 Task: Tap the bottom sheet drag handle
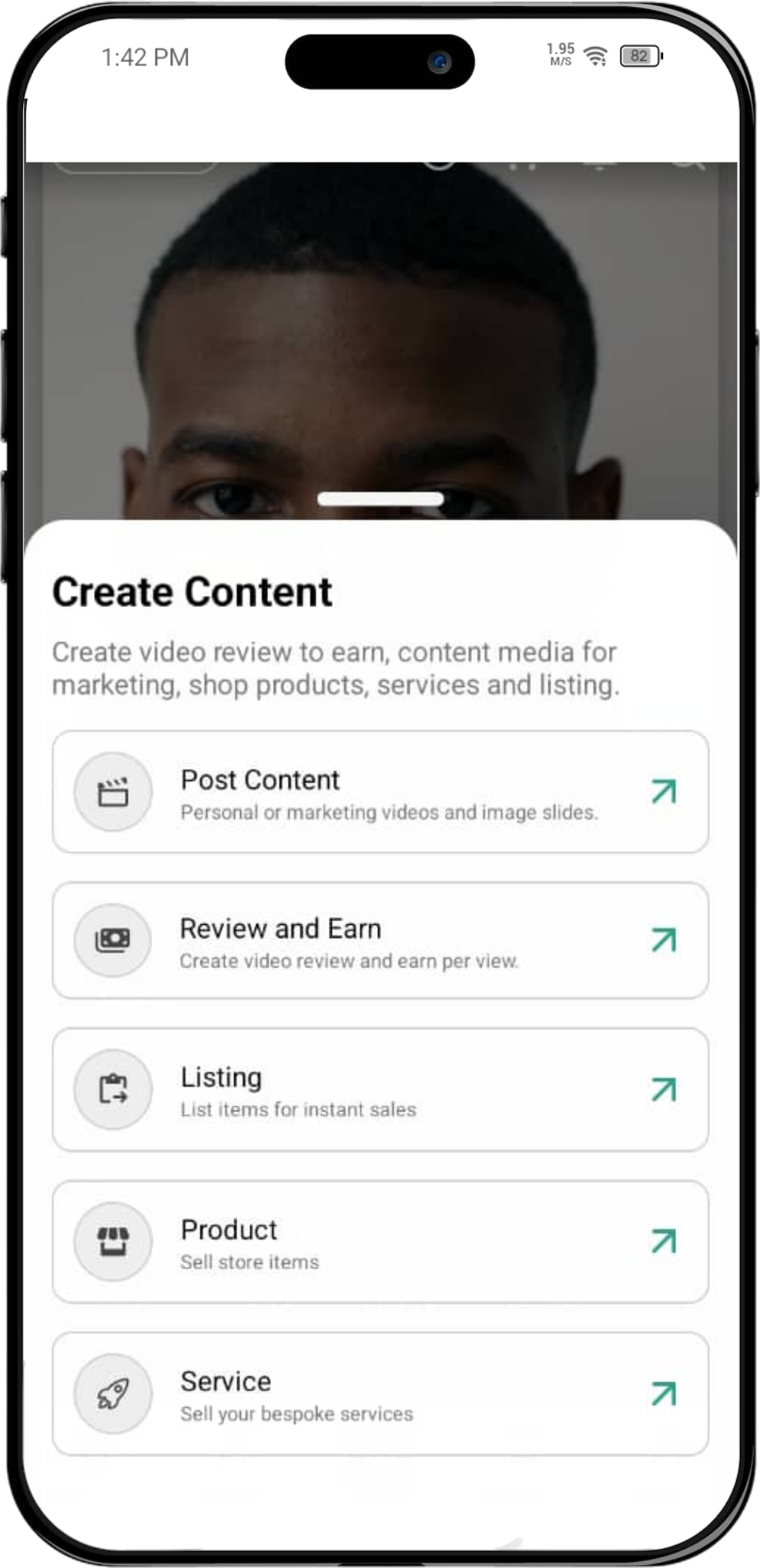point(380,499)
